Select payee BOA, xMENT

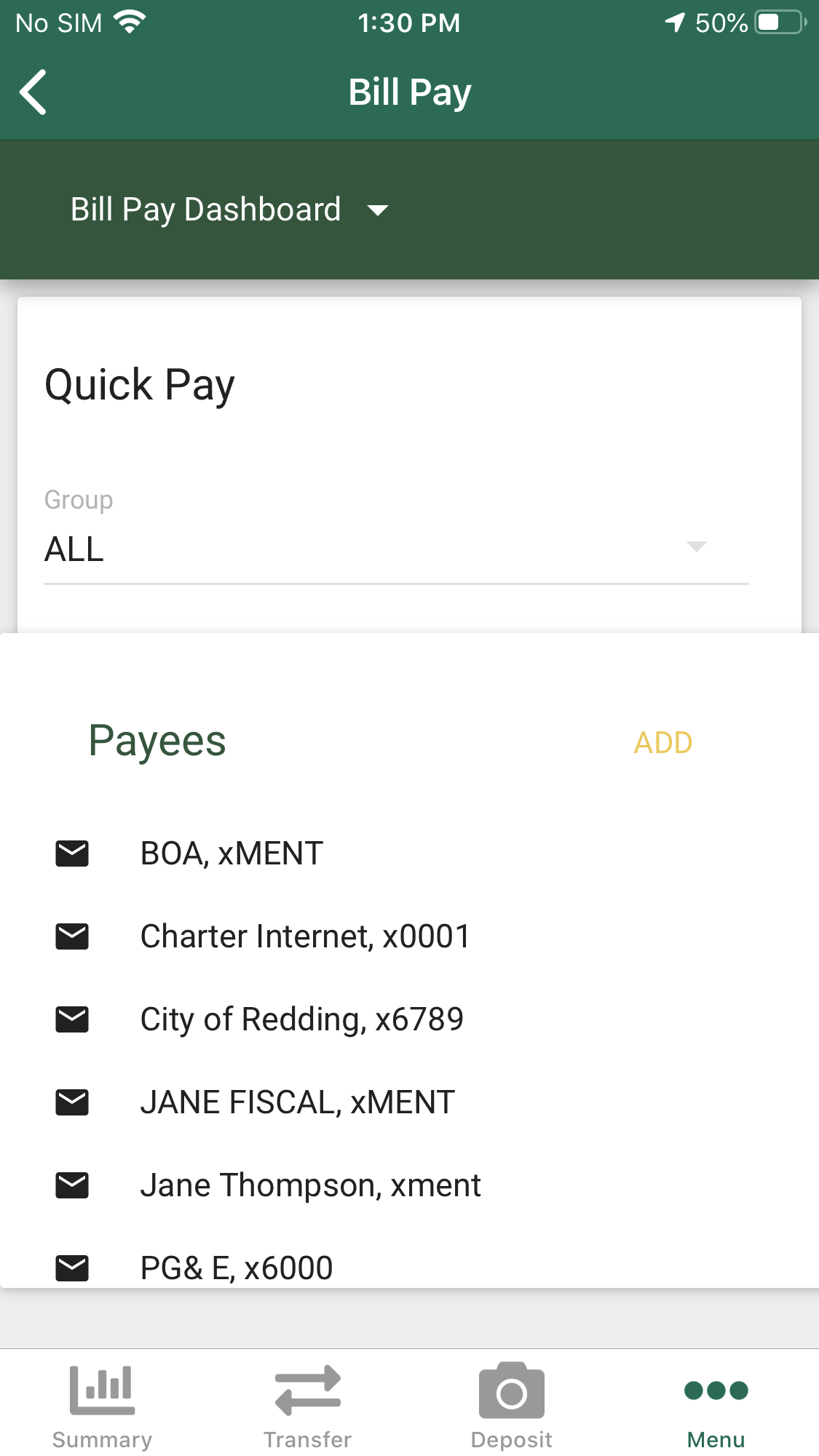(409, 854)
